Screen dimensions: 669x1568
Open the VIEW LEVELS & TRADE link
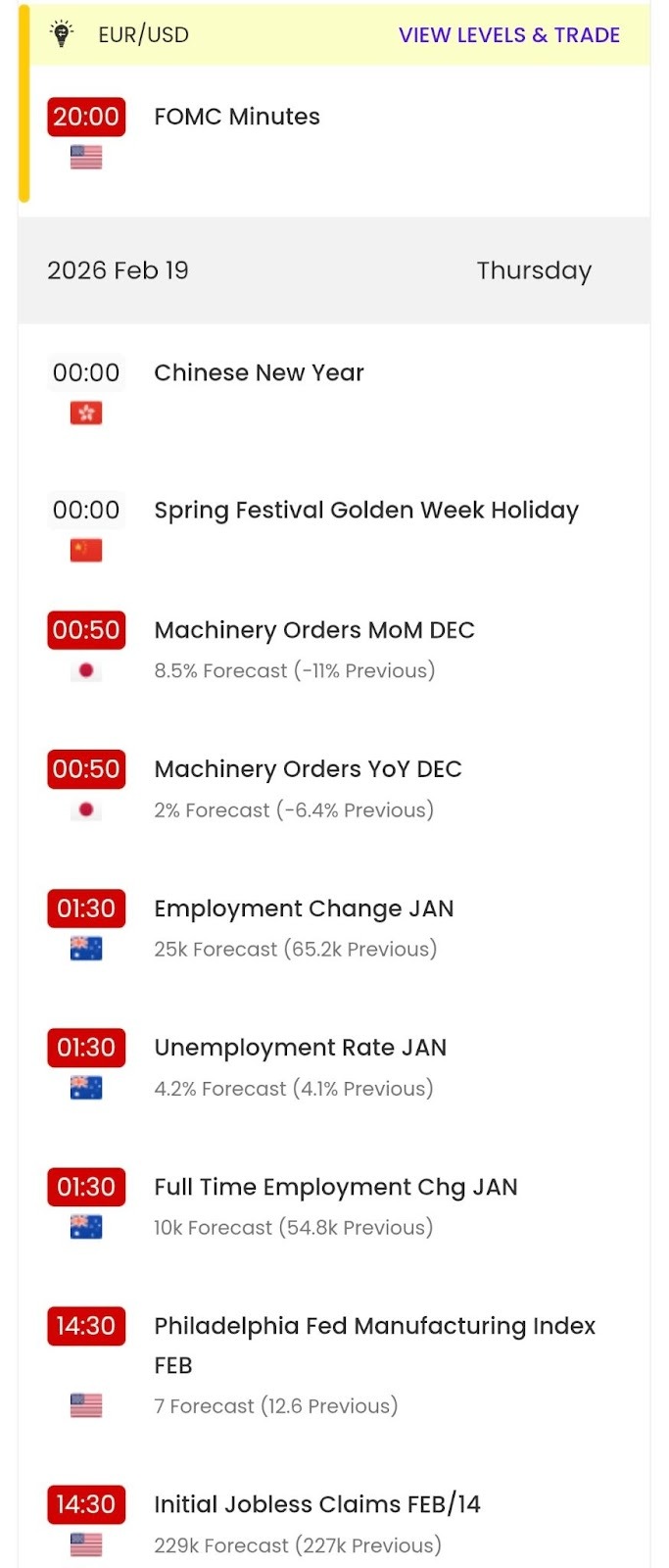[508, 35]
